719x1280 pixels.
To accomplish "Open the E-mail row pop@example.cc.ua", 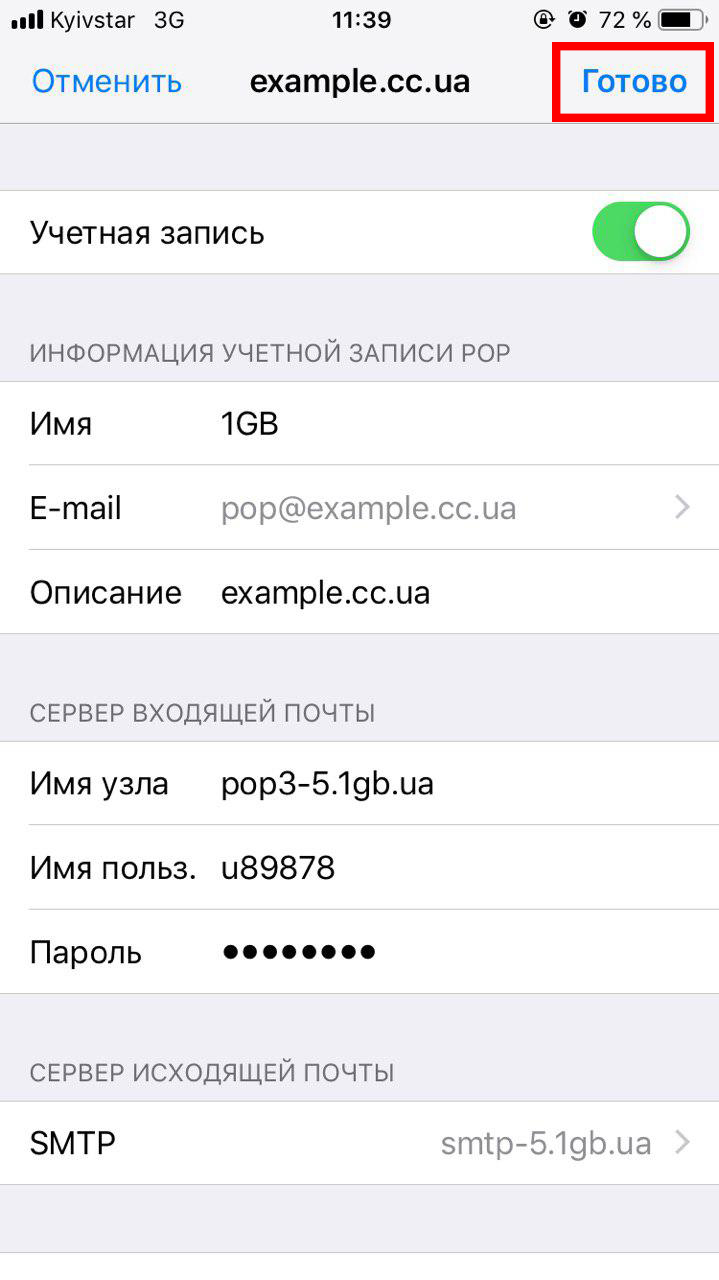I will click(x=359, y=508).
